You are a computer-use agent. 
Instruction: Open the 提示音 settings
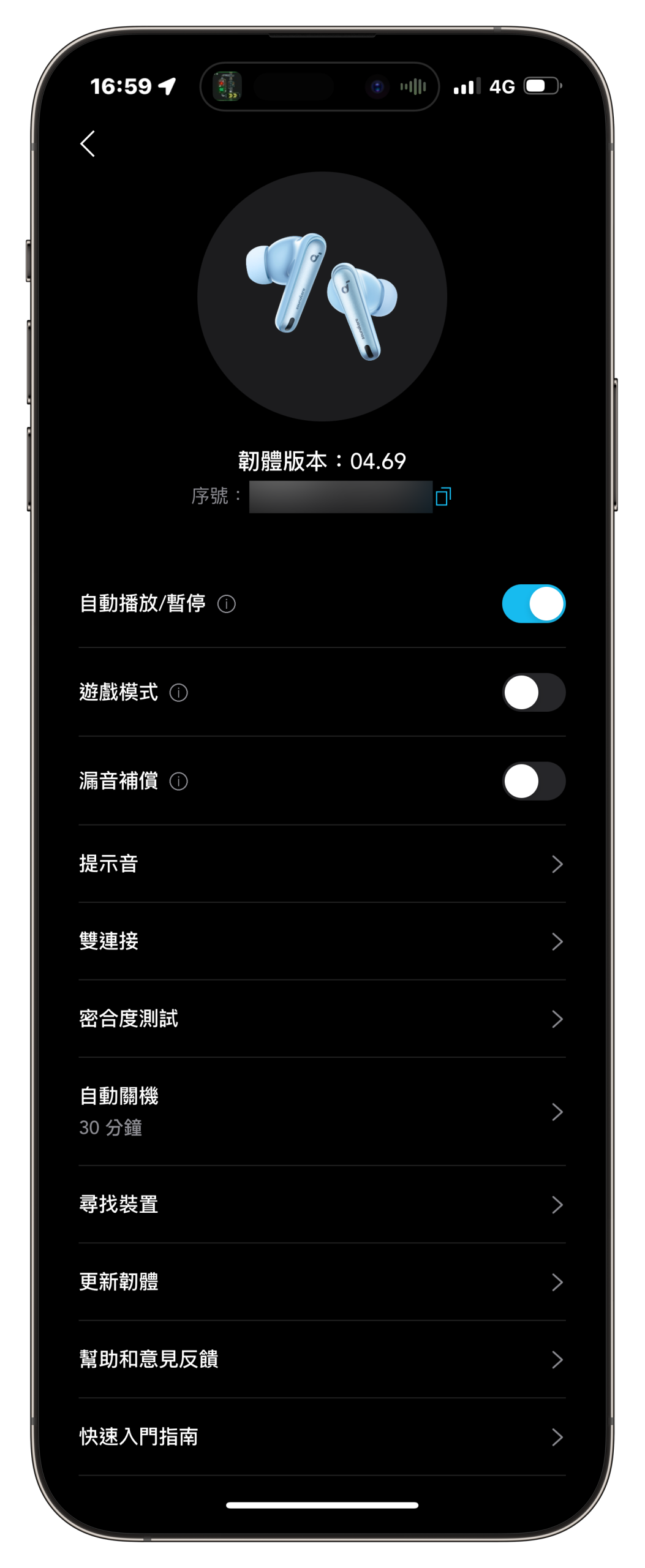click(322, 864)
